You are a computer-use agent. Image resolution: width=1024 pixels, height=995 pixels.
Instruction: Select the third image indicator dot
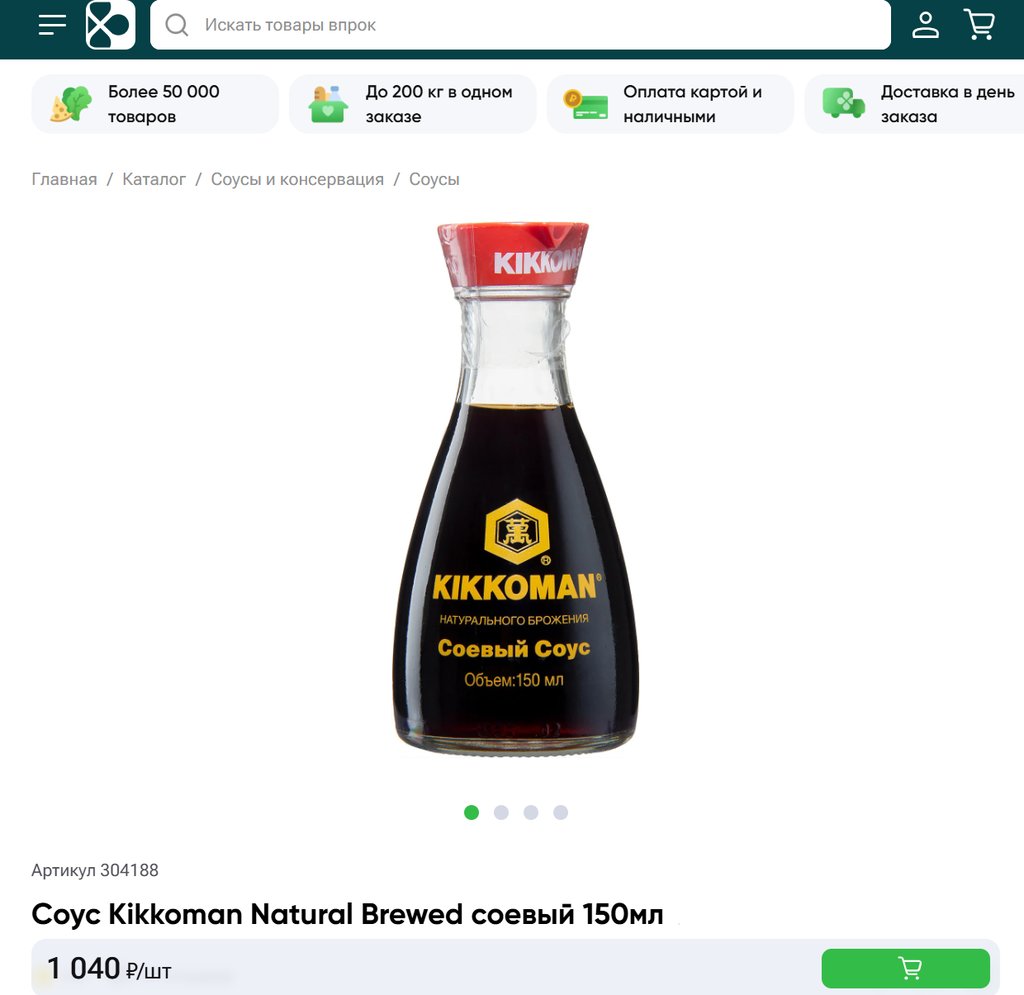pyautogui.click(x=531, y=812)
